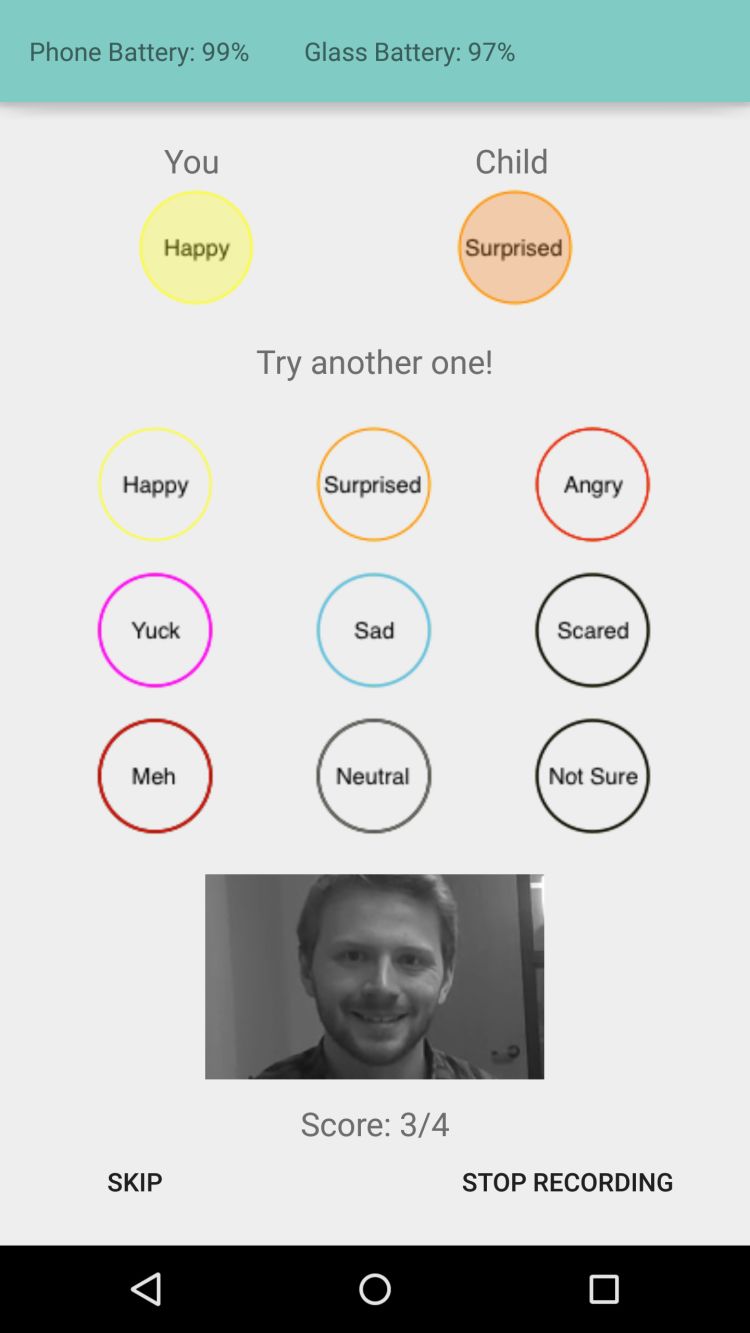Select the Happy emotion circle in the grid

155,484
